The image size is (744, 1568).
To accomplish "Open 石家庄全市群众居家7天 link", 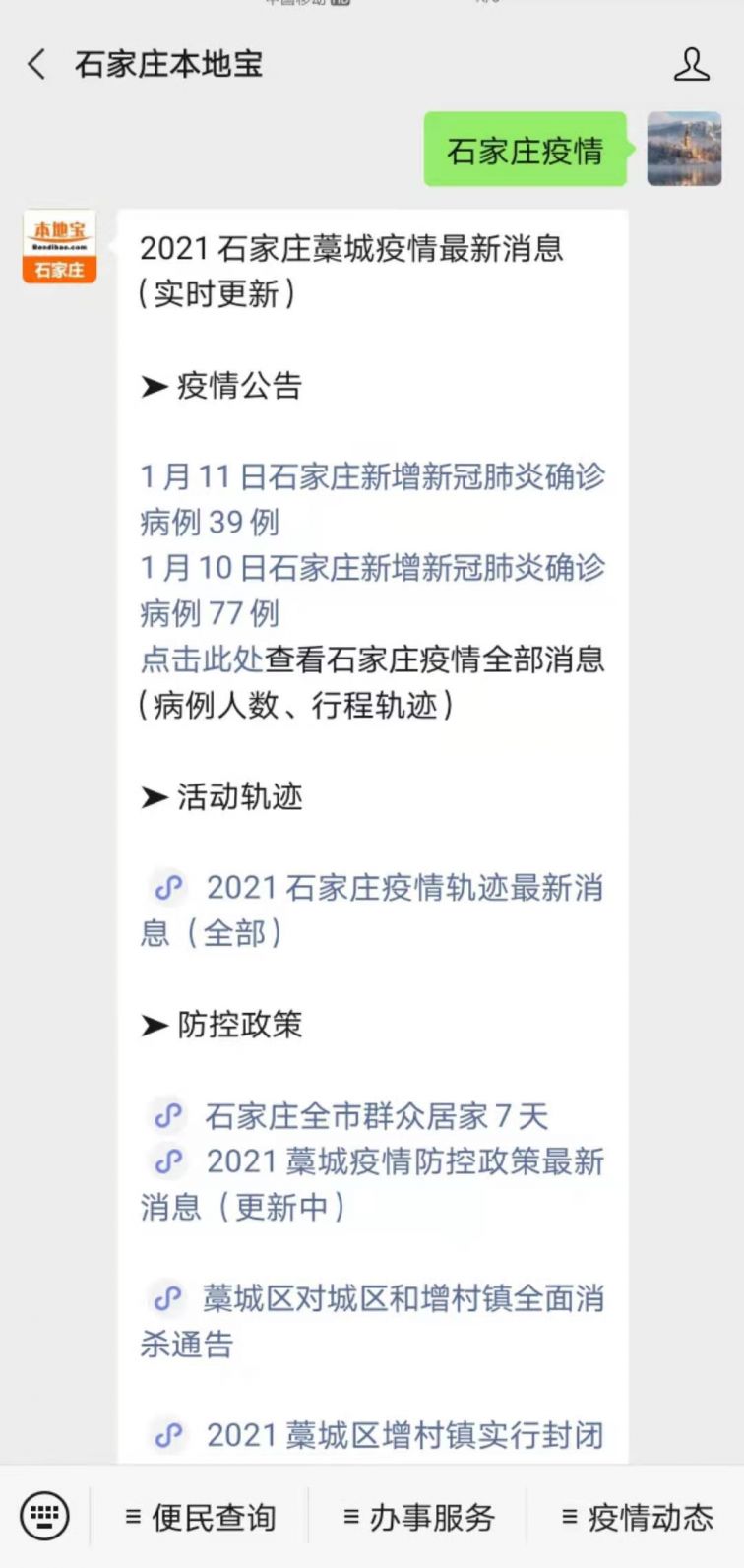I will click(347, 1115).
